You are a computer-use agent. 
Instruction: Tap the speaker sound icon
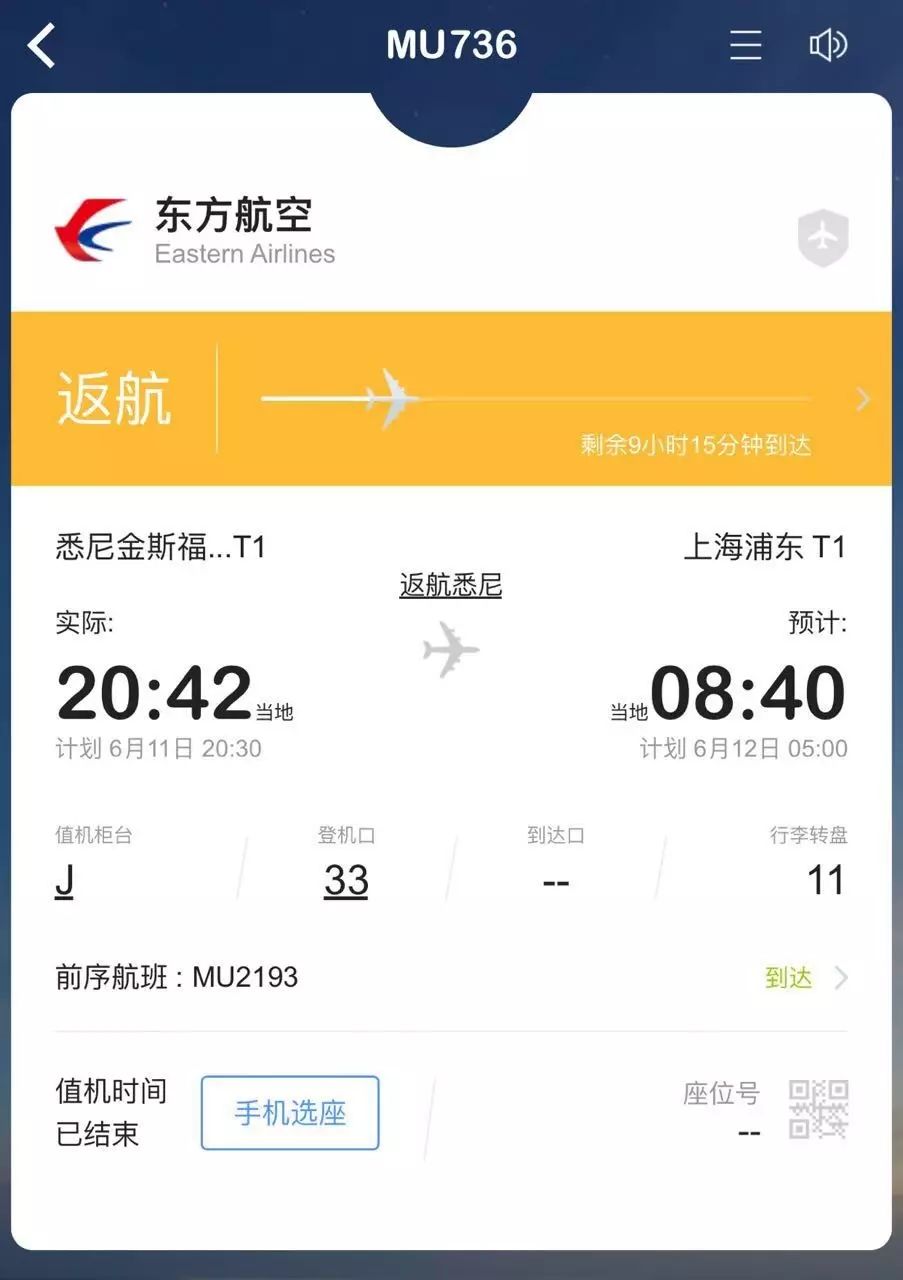(x=827, y=45)
